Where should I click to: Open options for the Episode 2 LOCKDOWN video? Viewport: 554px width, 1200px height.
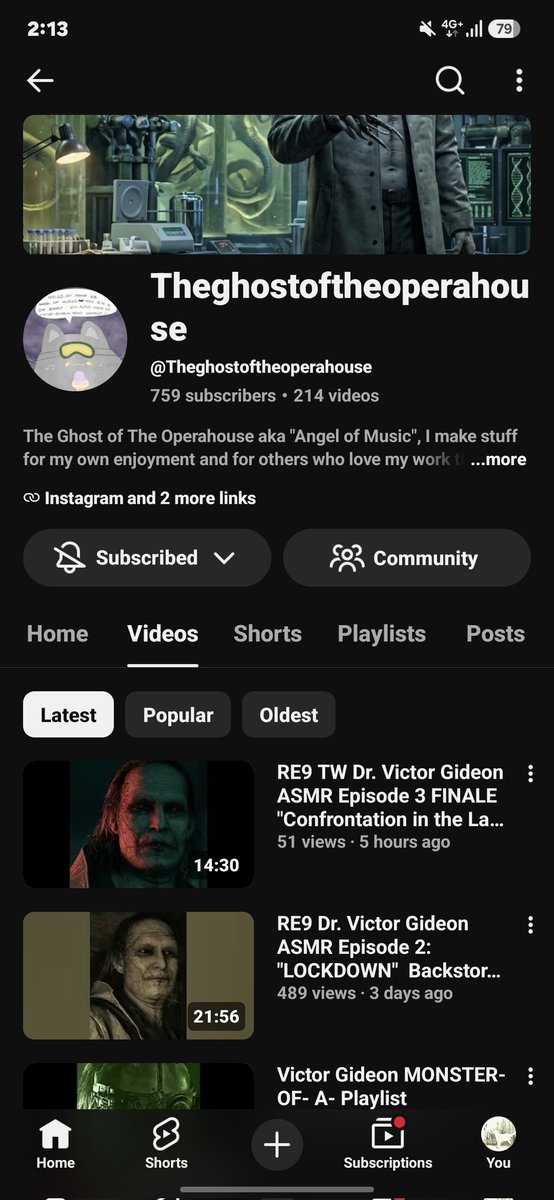[x=530, y=925]
